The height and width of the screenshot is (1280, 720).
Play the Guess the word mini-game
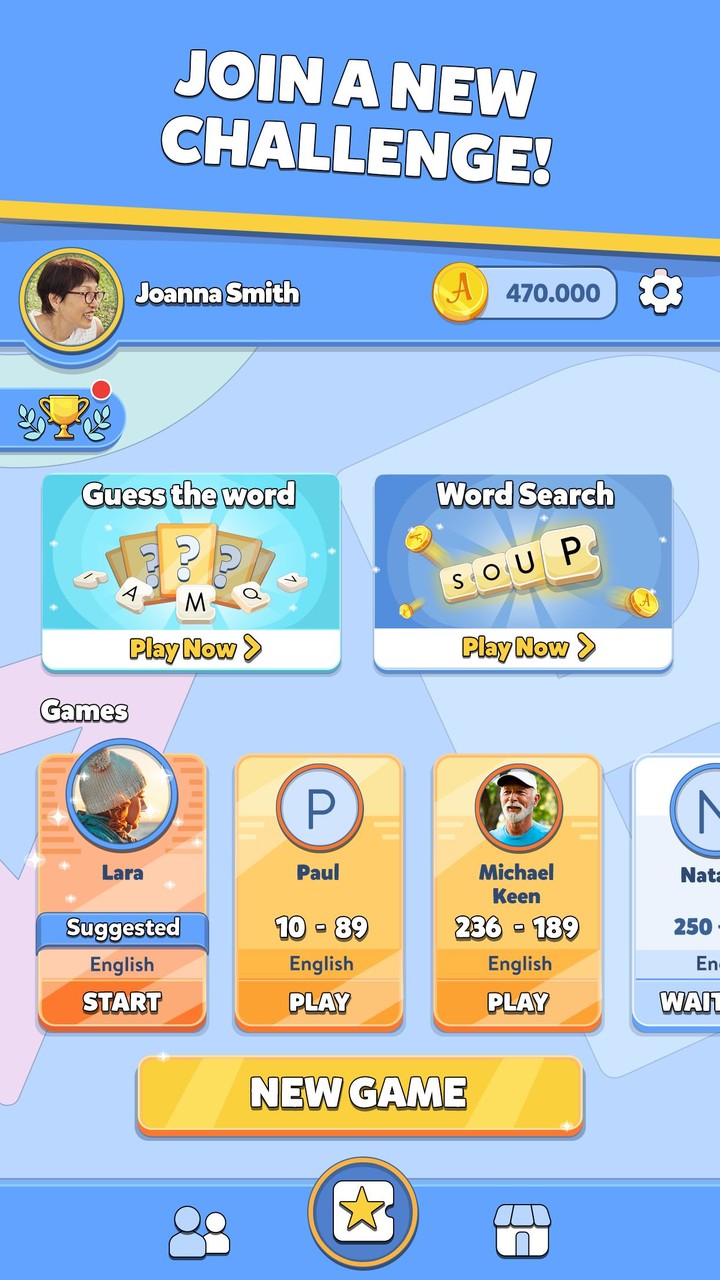coord(191,648)
